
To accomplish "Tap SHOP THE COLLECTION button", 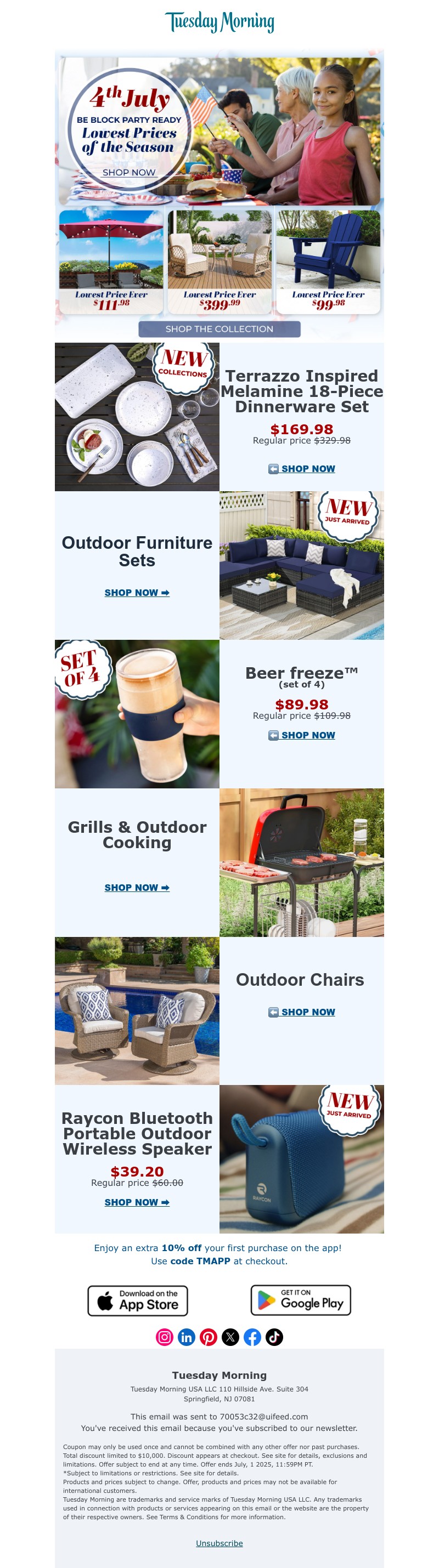I will (219, 329).
